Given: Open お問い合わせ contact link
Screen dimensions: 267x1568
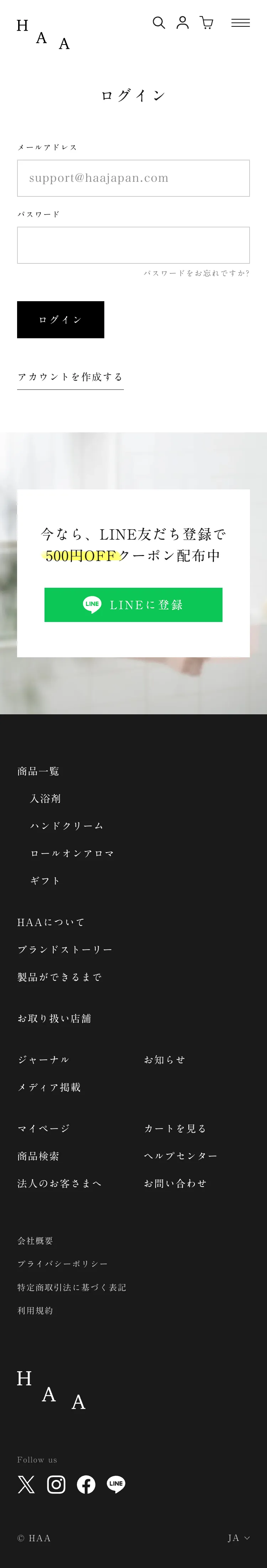Looking at the screenshot, I should (x=175, y=1183).
